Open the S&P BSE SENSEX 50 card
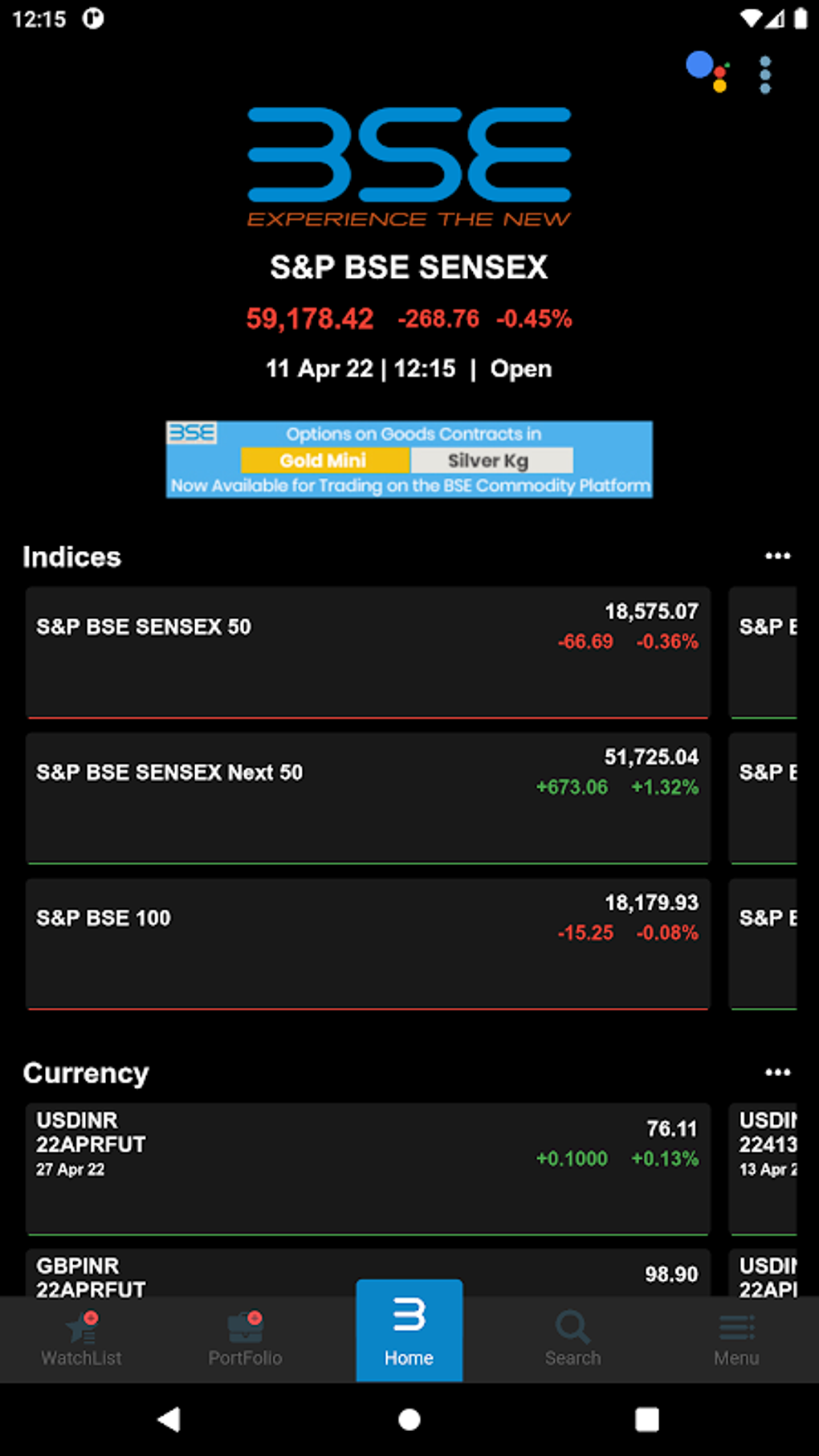This screenshot has width=819, height=1456. [x=368, y=652]
